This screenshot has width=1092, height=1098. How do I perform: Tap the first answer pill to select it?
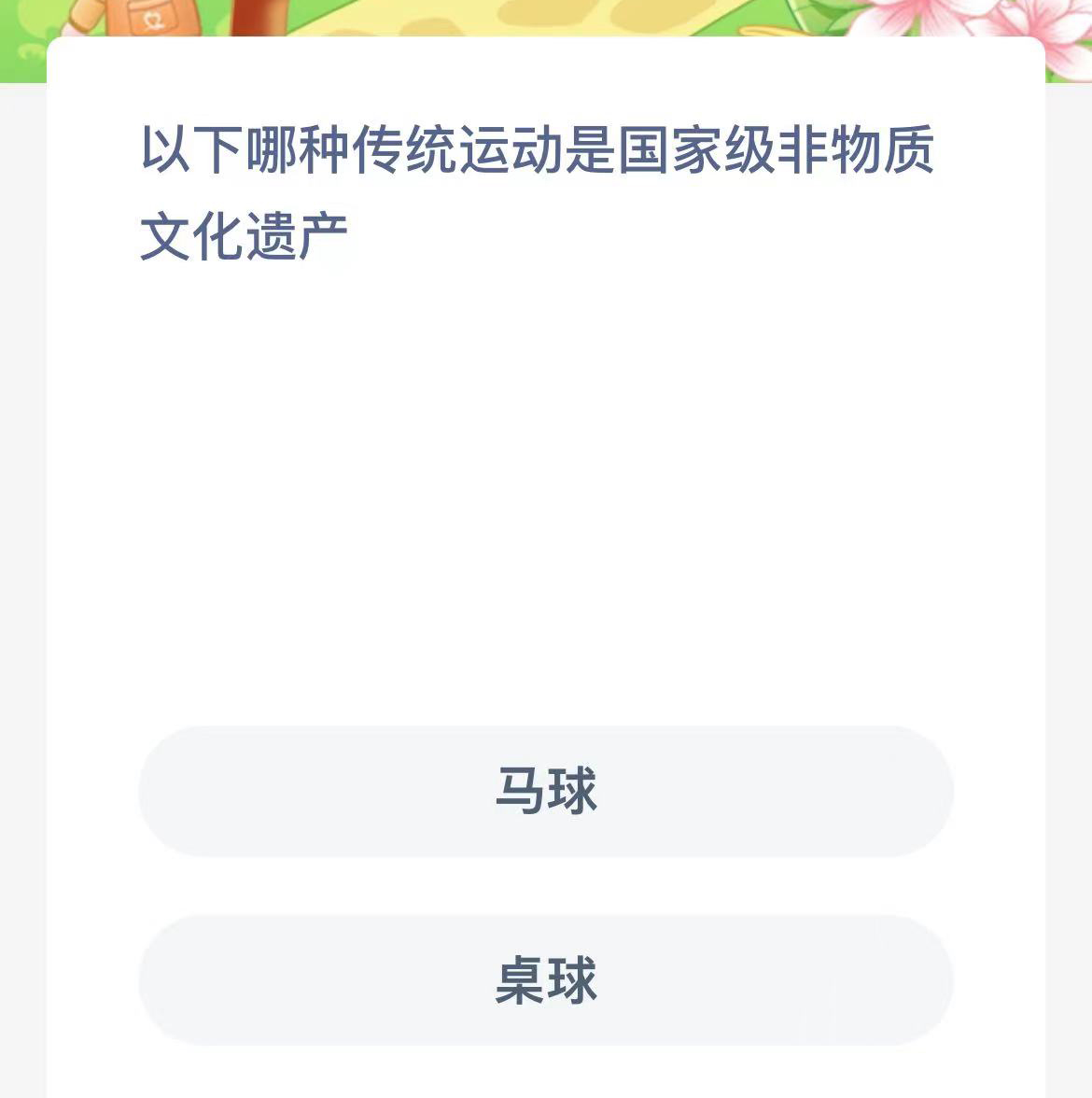point(546,789)
